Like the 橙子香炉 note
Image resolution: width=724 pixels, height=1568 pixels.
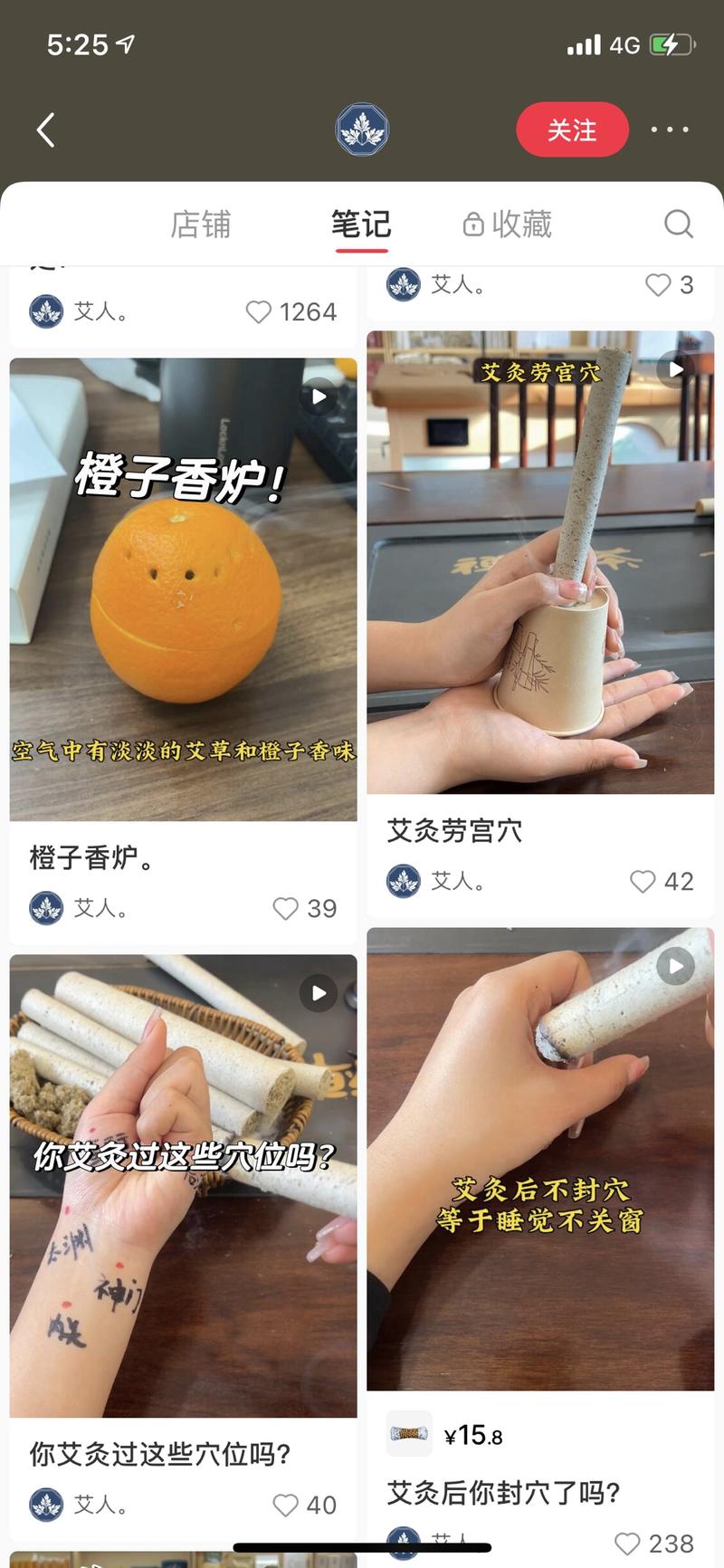point(286,908)
